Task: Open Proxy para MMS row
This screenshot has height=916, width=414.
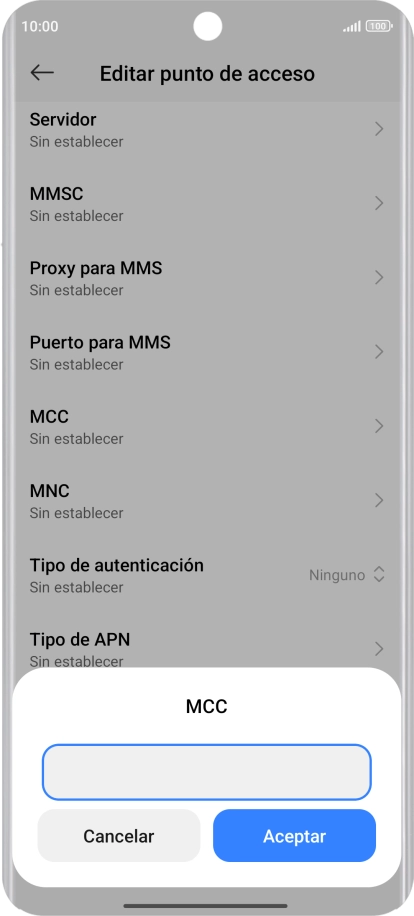Action: click(x=207, y=277)
